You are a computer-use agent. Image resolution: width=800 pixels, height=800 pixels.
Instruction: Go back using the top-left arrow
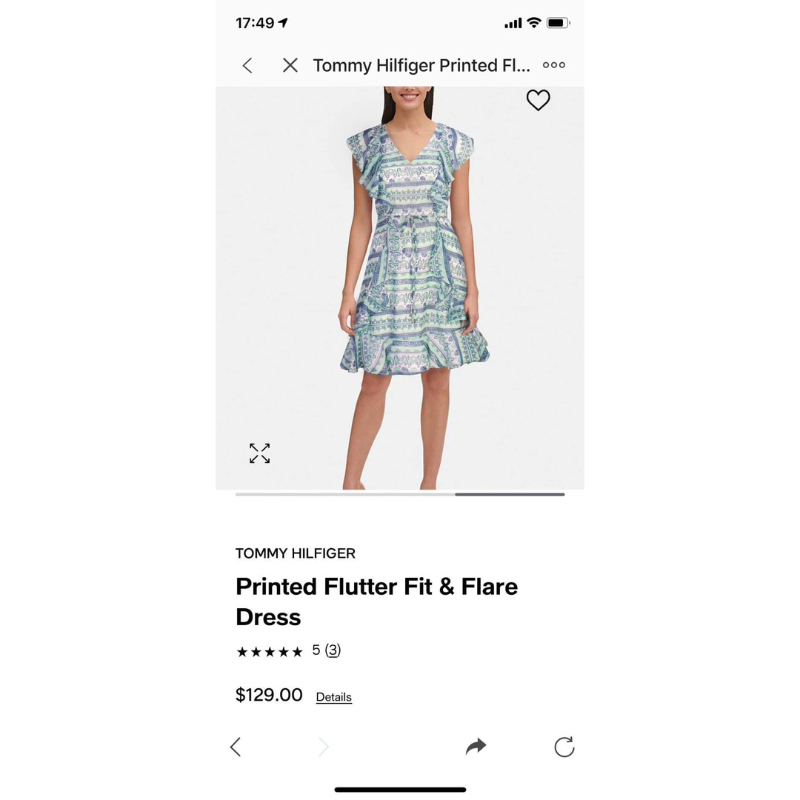click(247, 65)
